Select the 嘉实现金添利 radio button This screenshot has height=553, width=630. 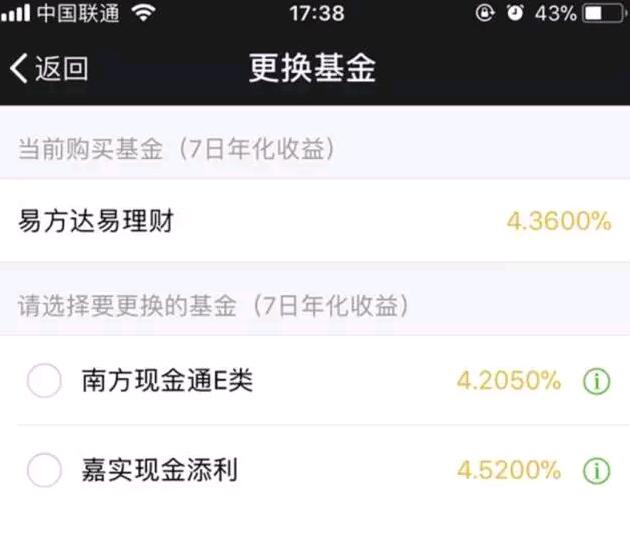(x=44, y=469)
